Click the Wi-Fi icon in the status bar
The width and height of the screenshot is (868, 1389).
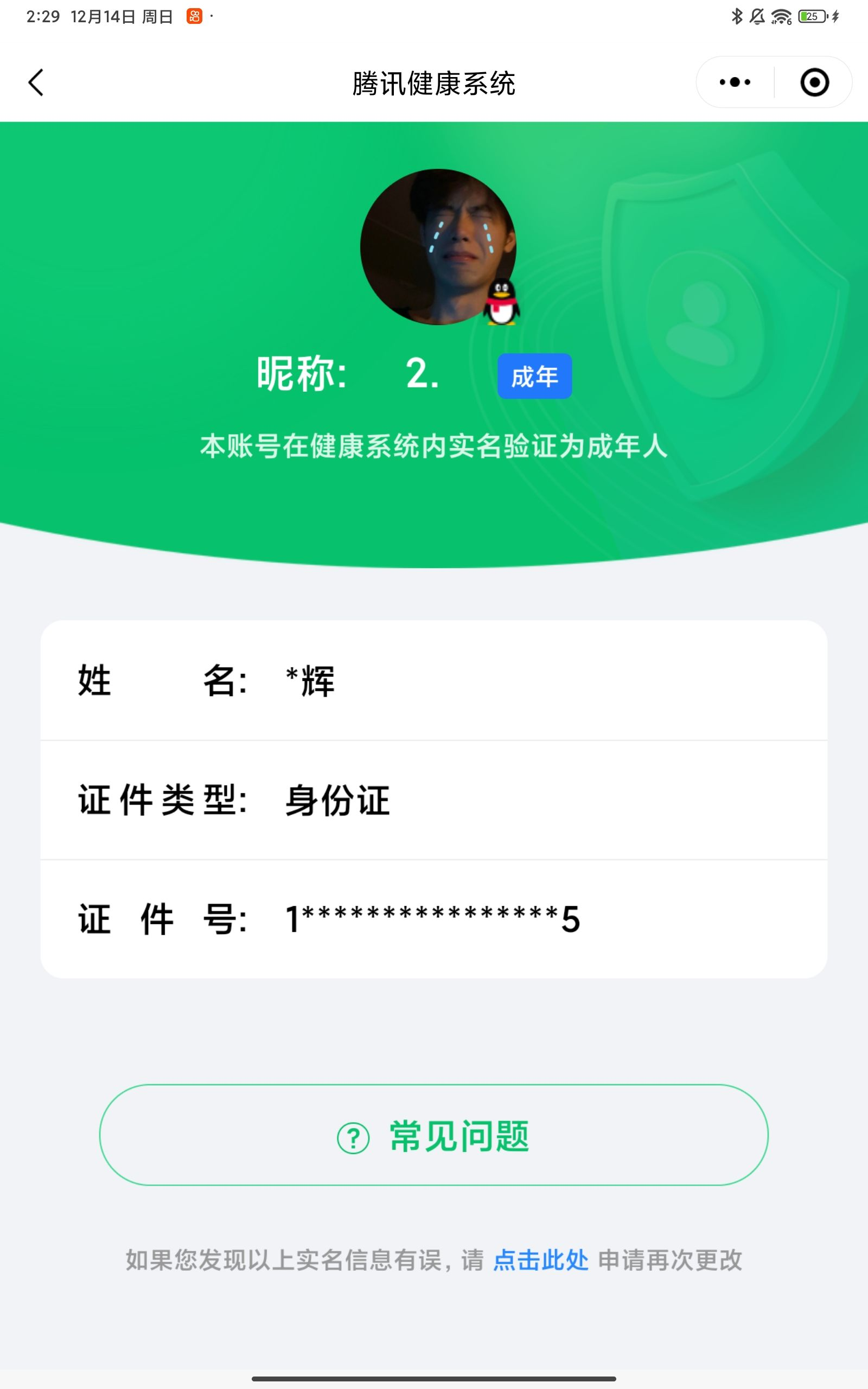[782, 17]
